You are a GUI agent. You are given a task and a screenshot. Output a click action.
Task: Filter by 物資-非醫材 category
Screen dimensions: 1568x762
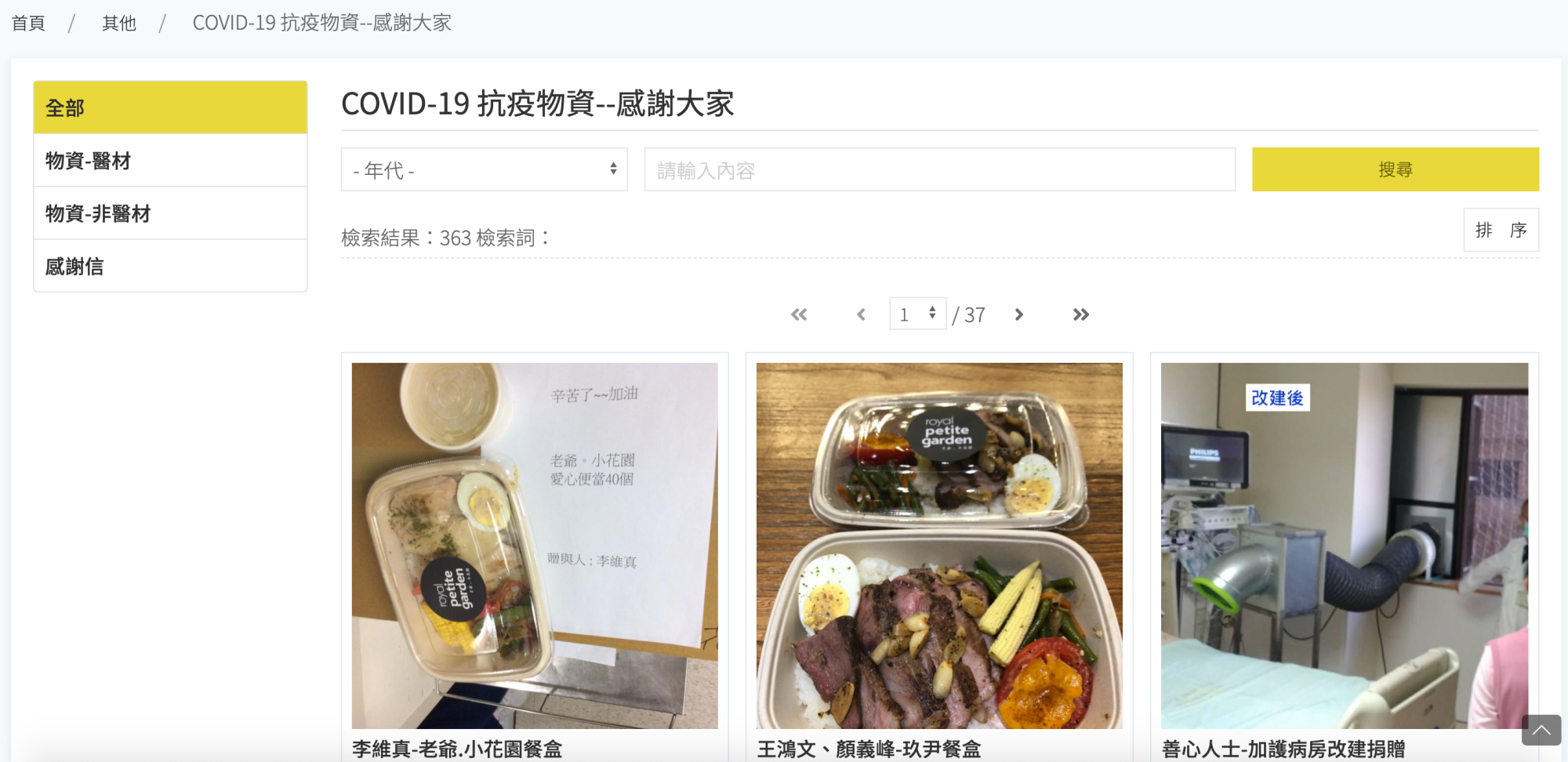170,213
